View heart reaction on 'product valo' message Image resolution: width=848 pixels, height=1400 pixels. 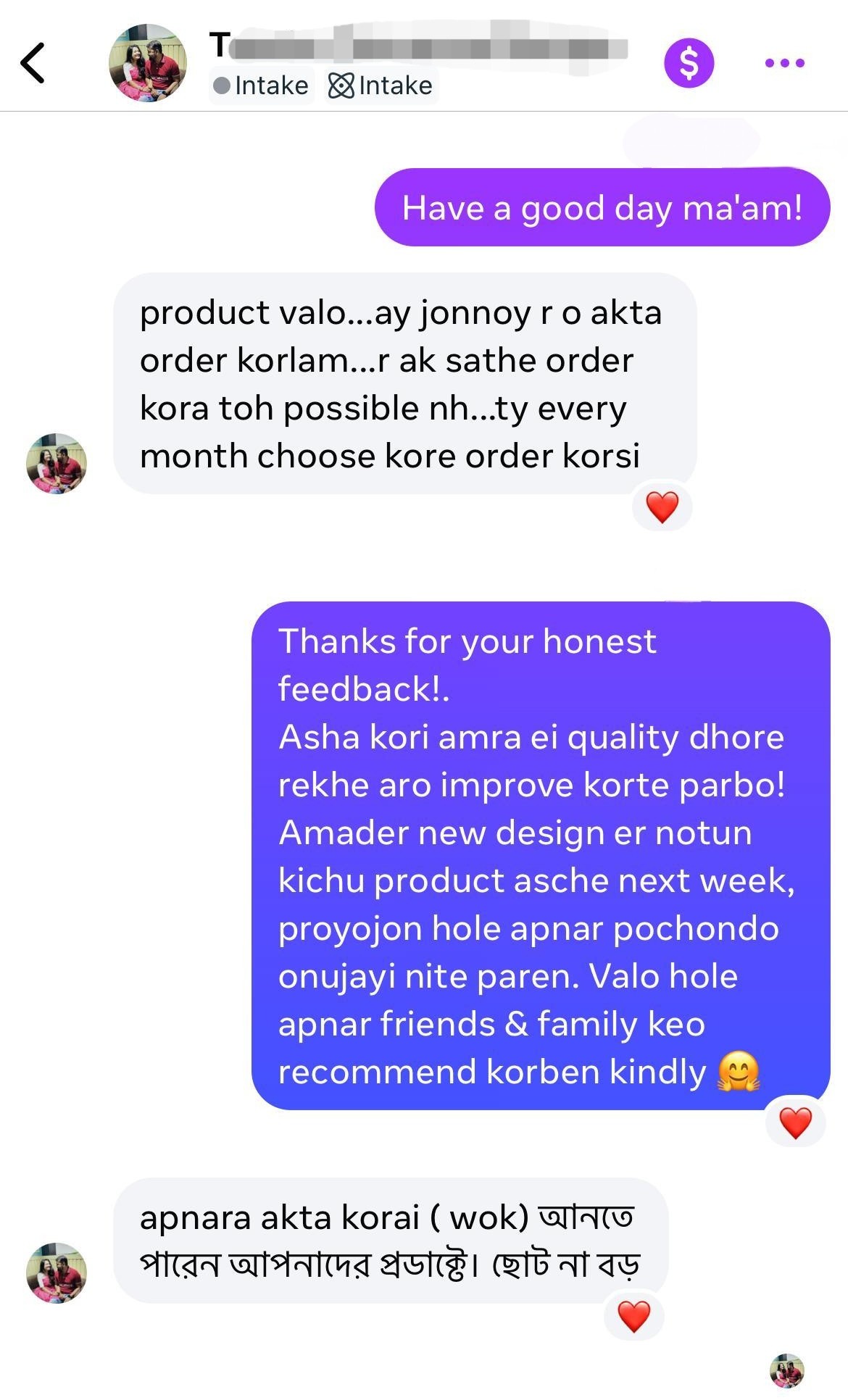coord(662,507)
